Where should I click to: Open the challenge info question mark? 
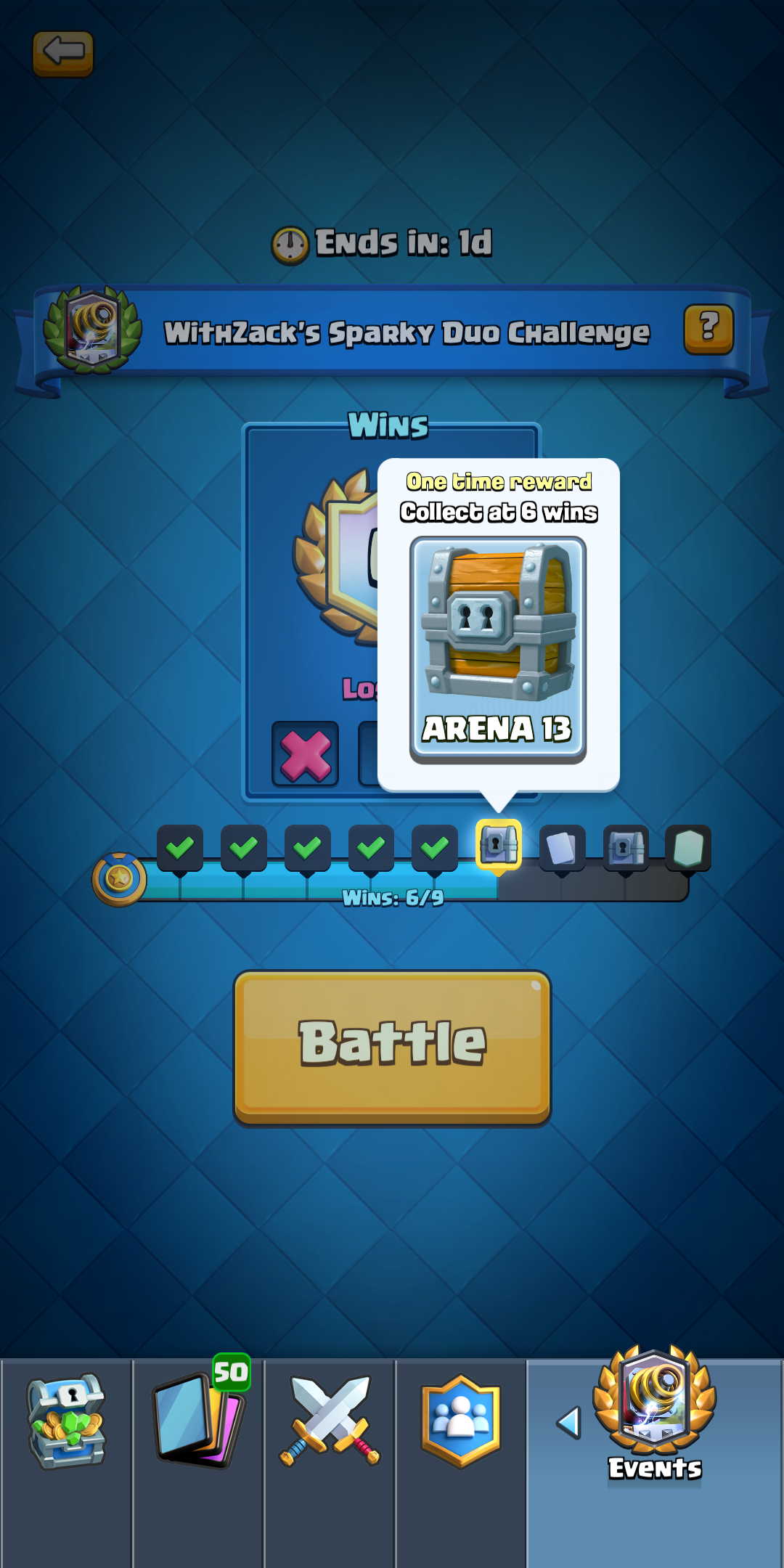[709, 329]
